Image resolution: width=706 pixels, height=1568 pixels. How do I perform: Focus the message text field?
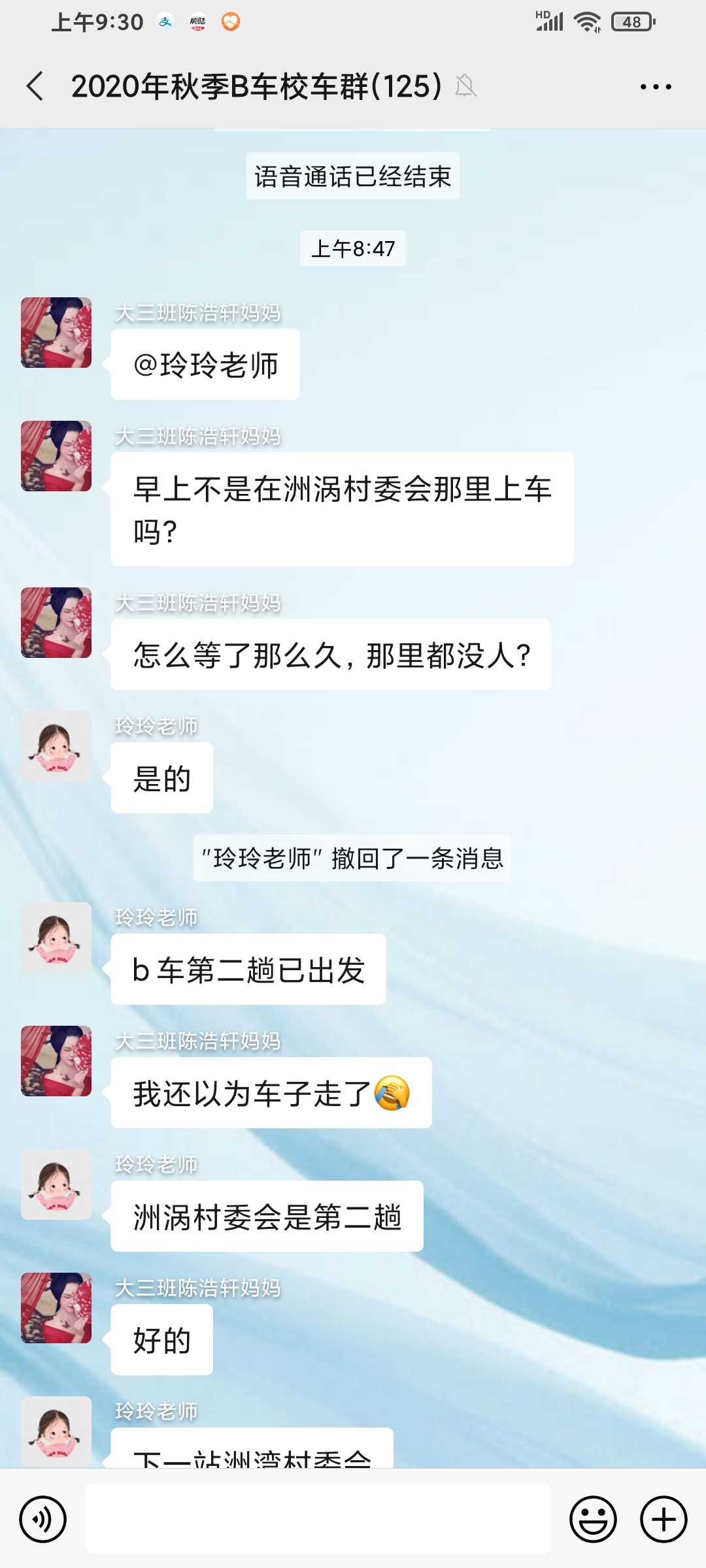[x=318, y=1519]
